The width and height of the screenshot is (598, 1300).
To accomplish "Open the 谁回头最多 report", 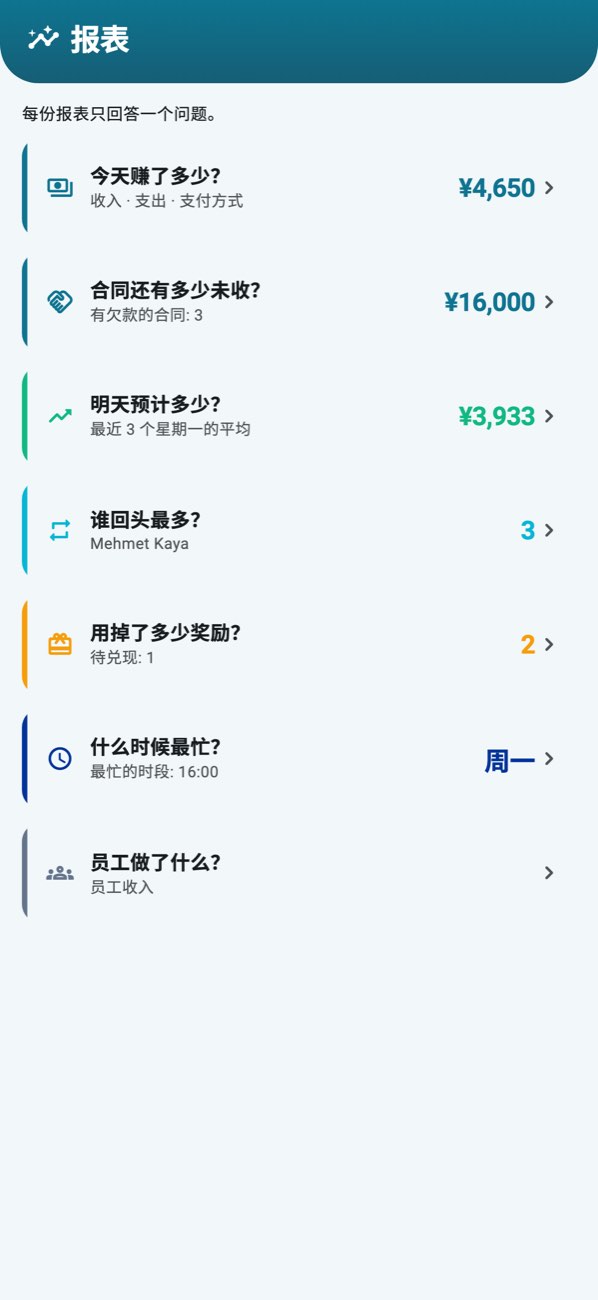I will pyautogui.click(x=299, y=530).
